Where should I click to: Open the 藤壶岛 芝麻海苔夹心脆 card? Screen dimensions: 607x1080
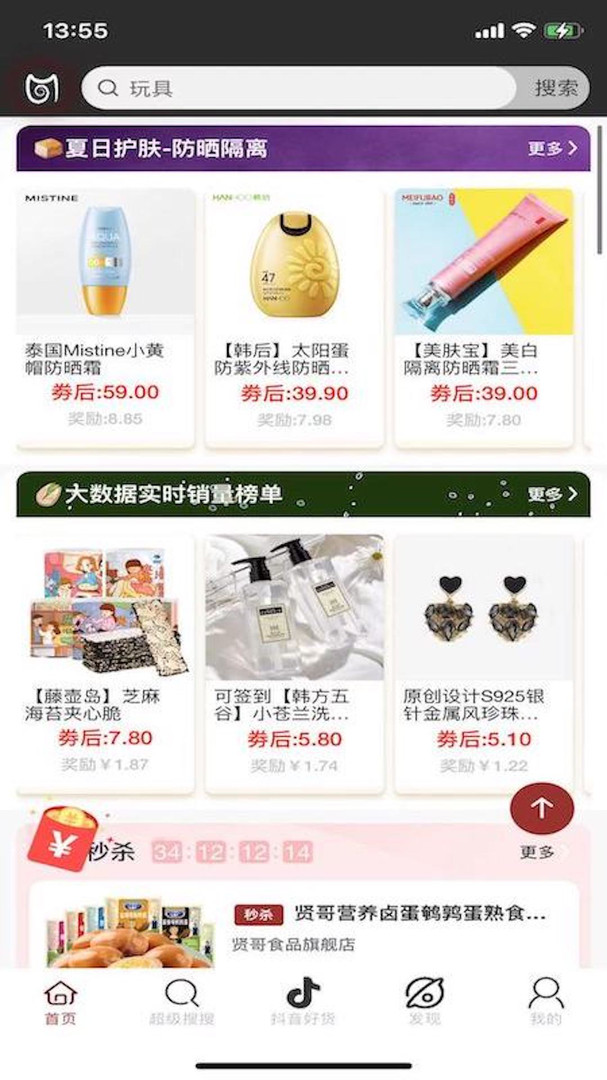pos(105,660)
